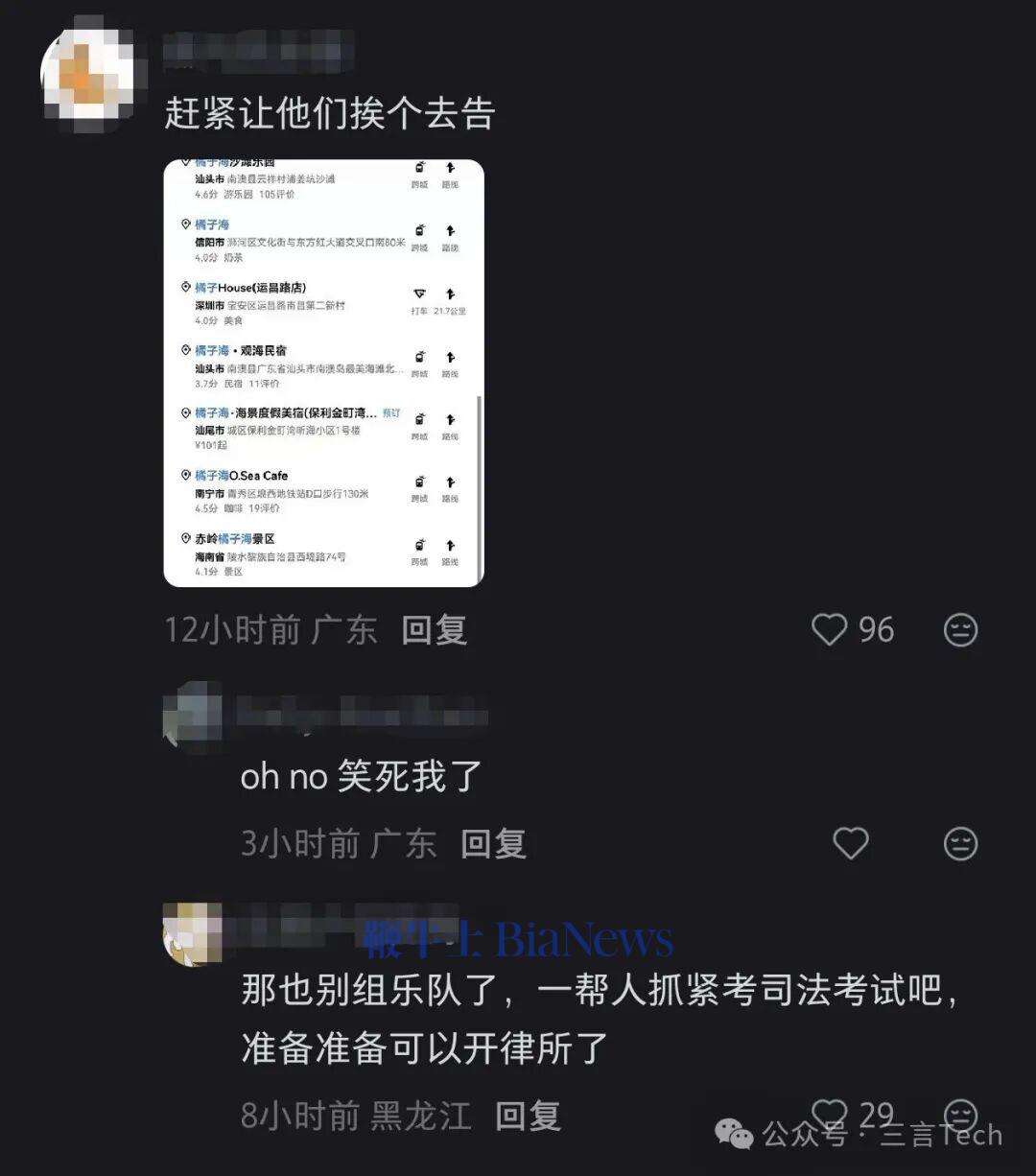
Task: Open the embedded map search screenshot
Action: [321, 369]
